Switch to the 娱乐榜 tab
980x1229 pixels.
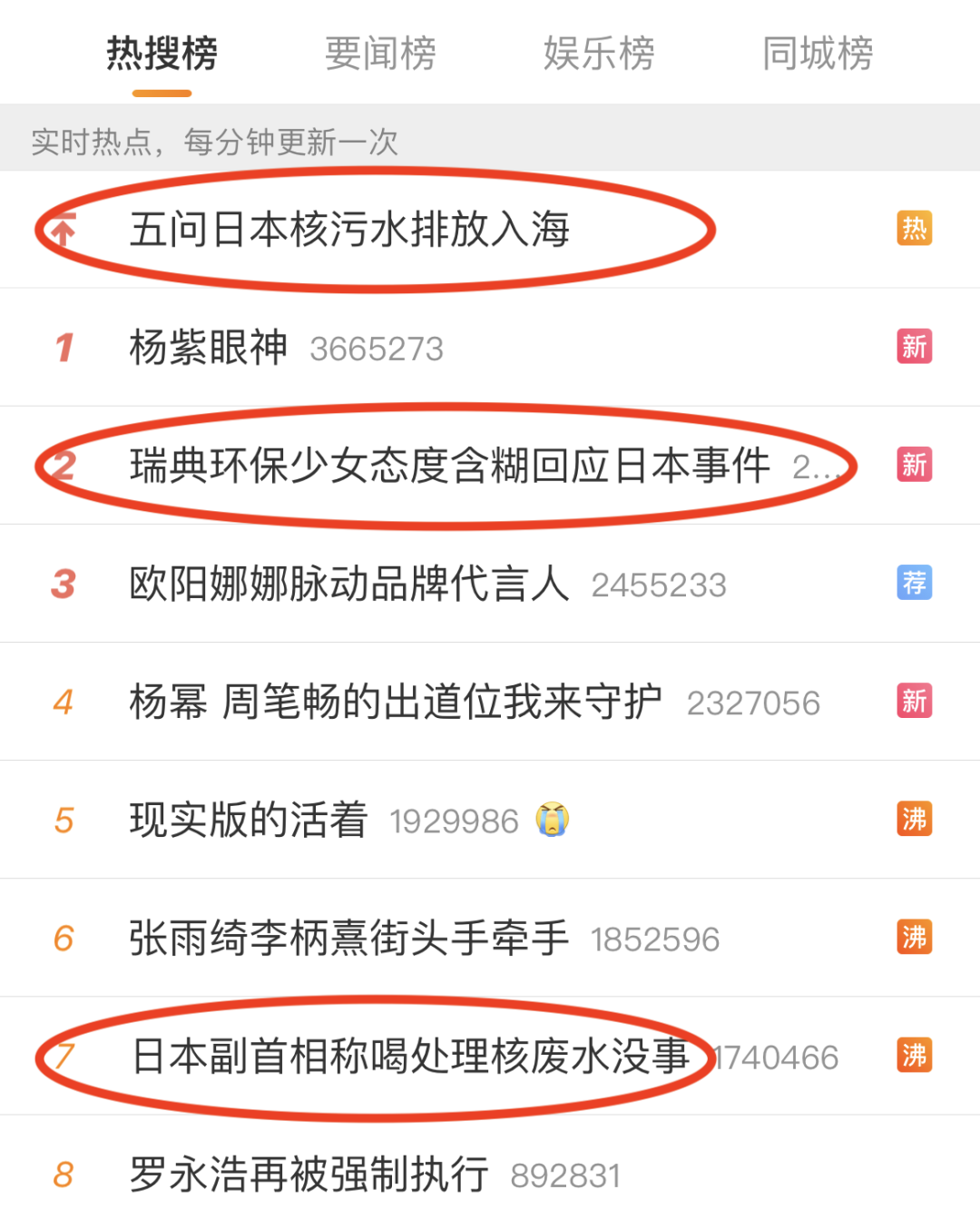click(x=599, y=54)
